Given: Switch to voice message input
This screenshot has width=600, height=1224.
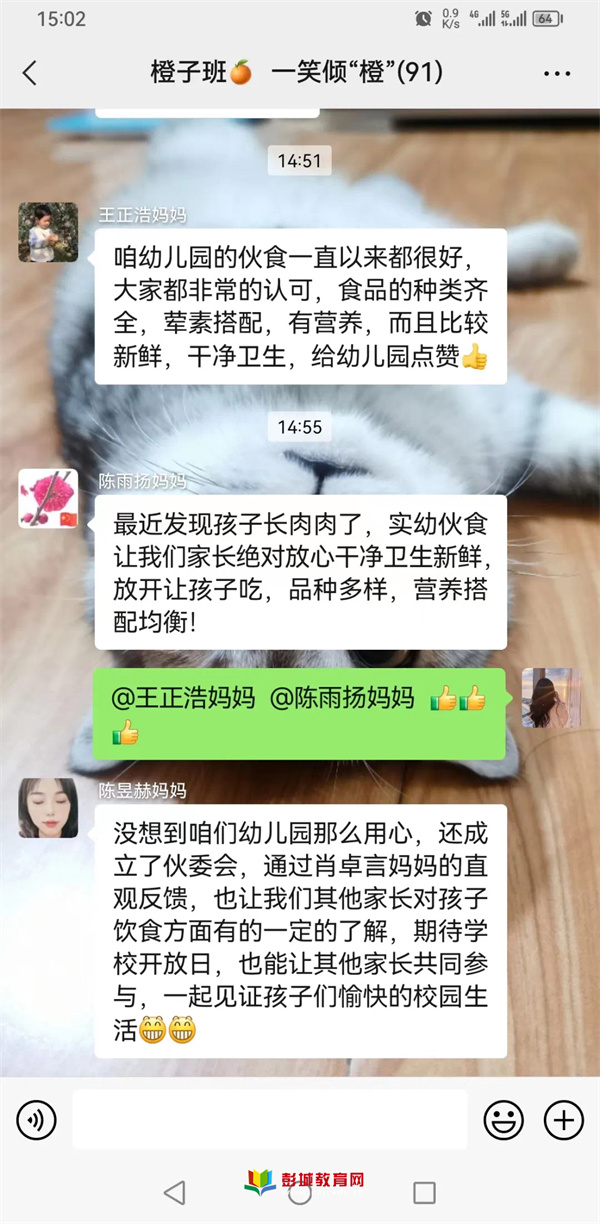Looking at the screenshot, I should 37,1120.
